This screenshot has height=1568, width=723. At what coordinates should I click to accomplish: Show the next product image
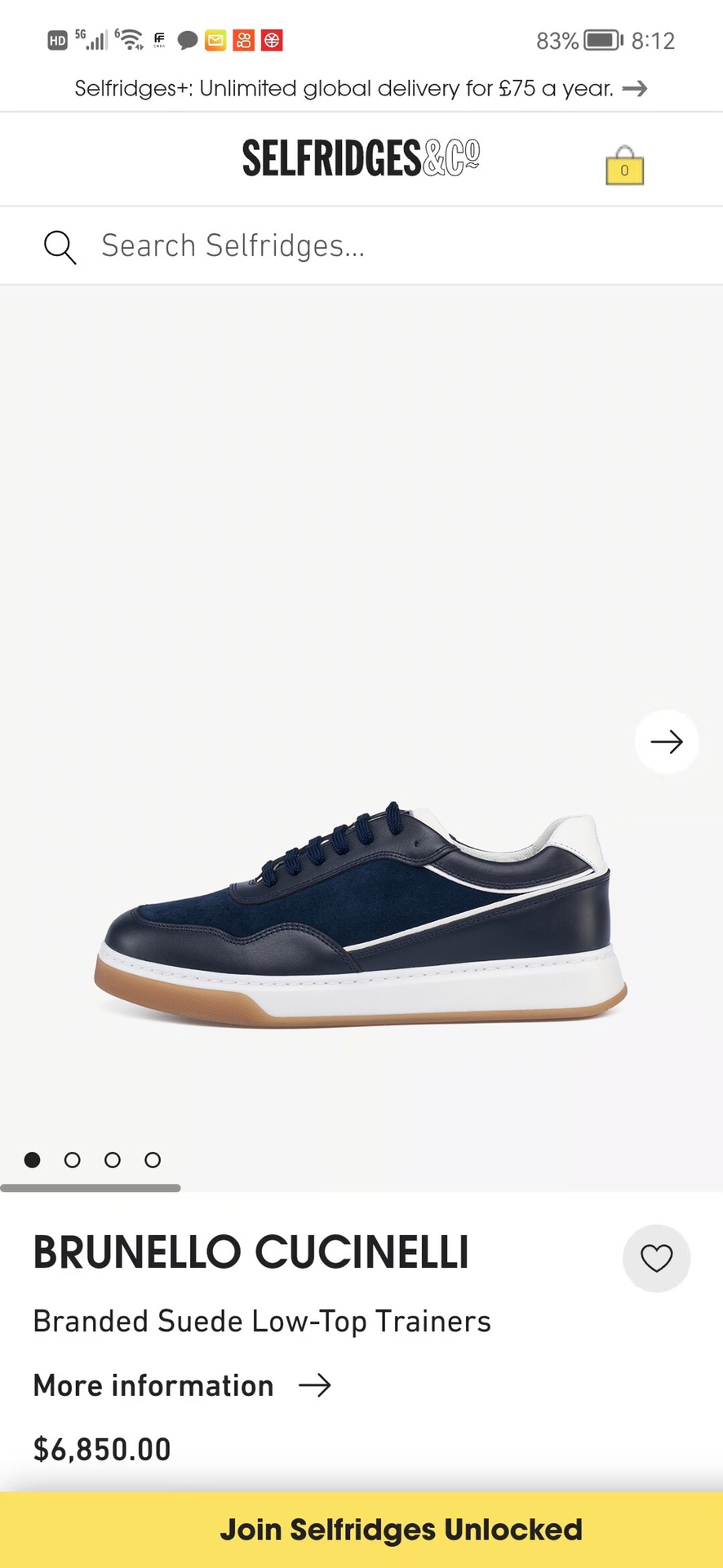pos(666,742)
